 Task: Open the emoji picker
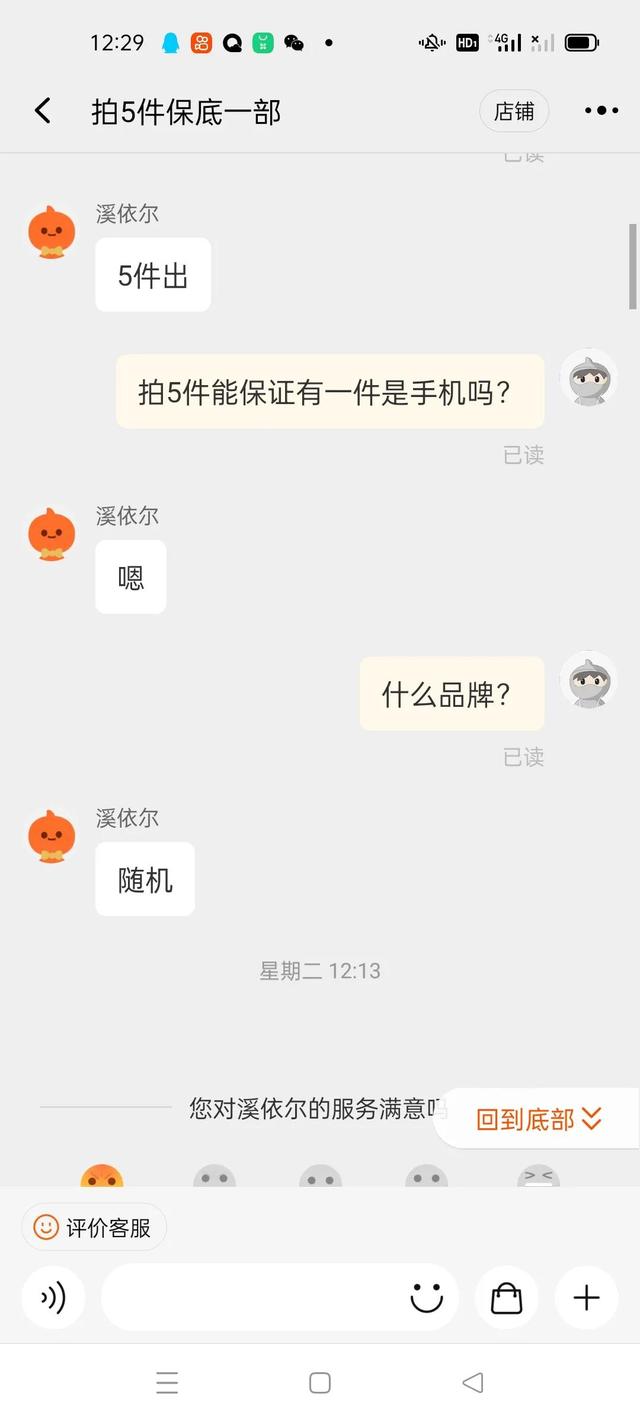coord(427,1298)
